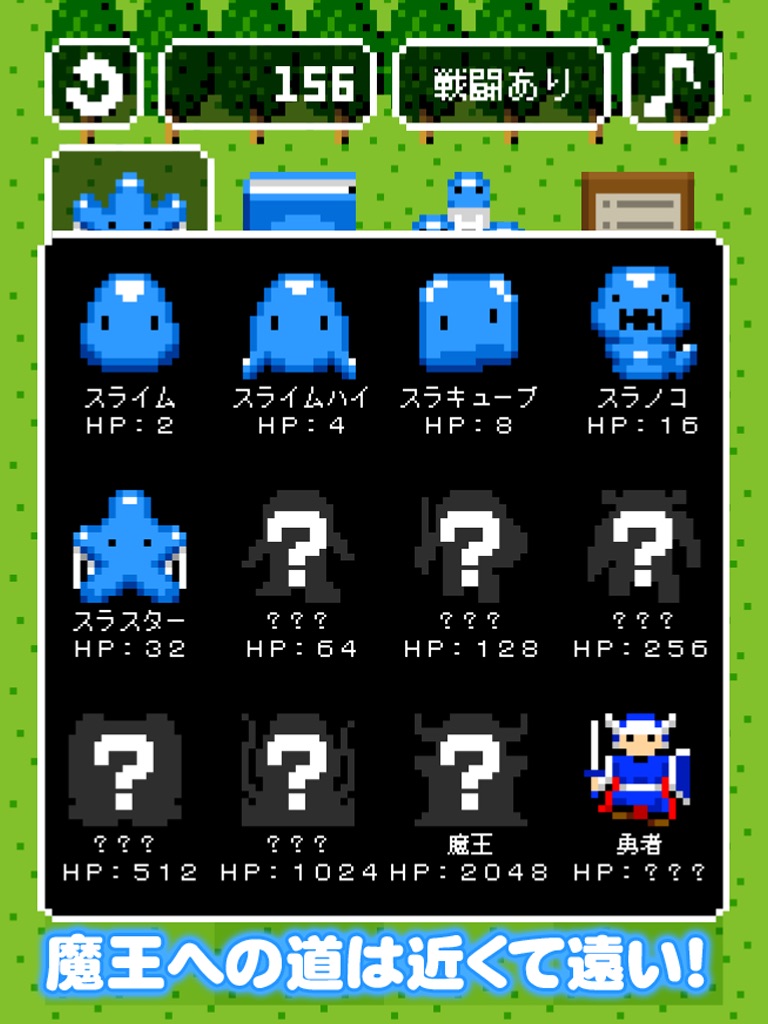Toggle the music note sound button
Viewport: 768px width, 1024px height.
click(x=673, y=84)
